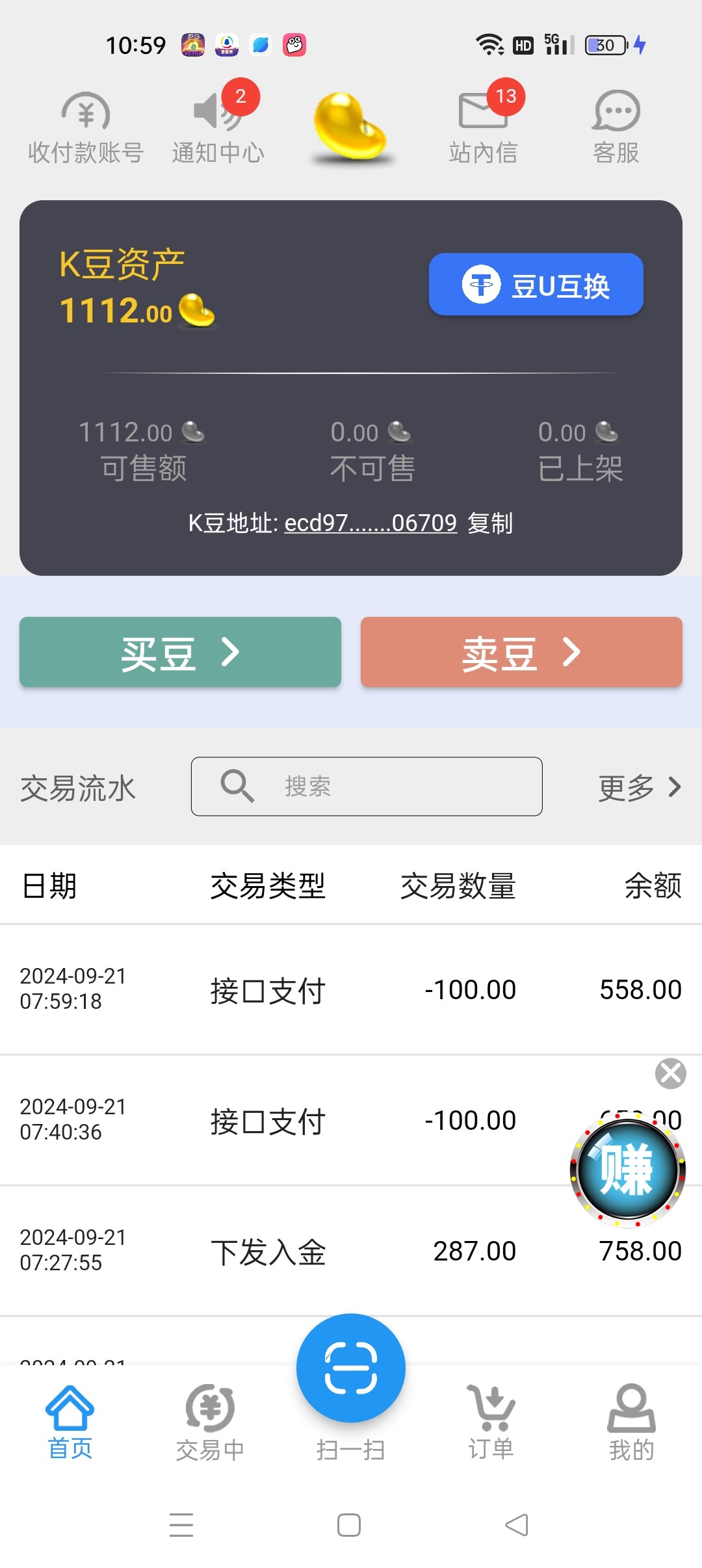Tap 卖豆 to sell beans

click(x=521, y=652)
